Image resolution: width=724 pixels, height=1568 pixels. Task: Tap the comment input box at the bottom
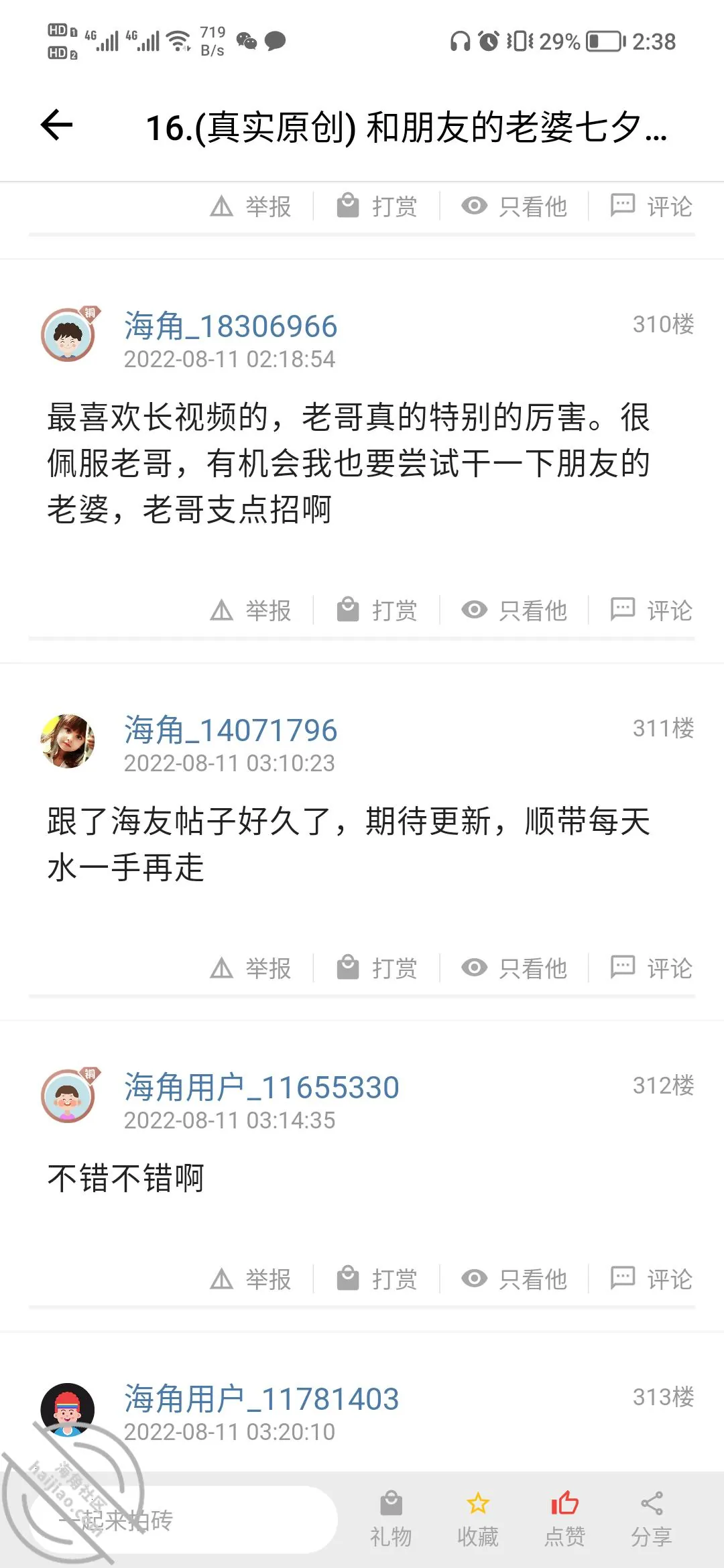[182, 1520]
